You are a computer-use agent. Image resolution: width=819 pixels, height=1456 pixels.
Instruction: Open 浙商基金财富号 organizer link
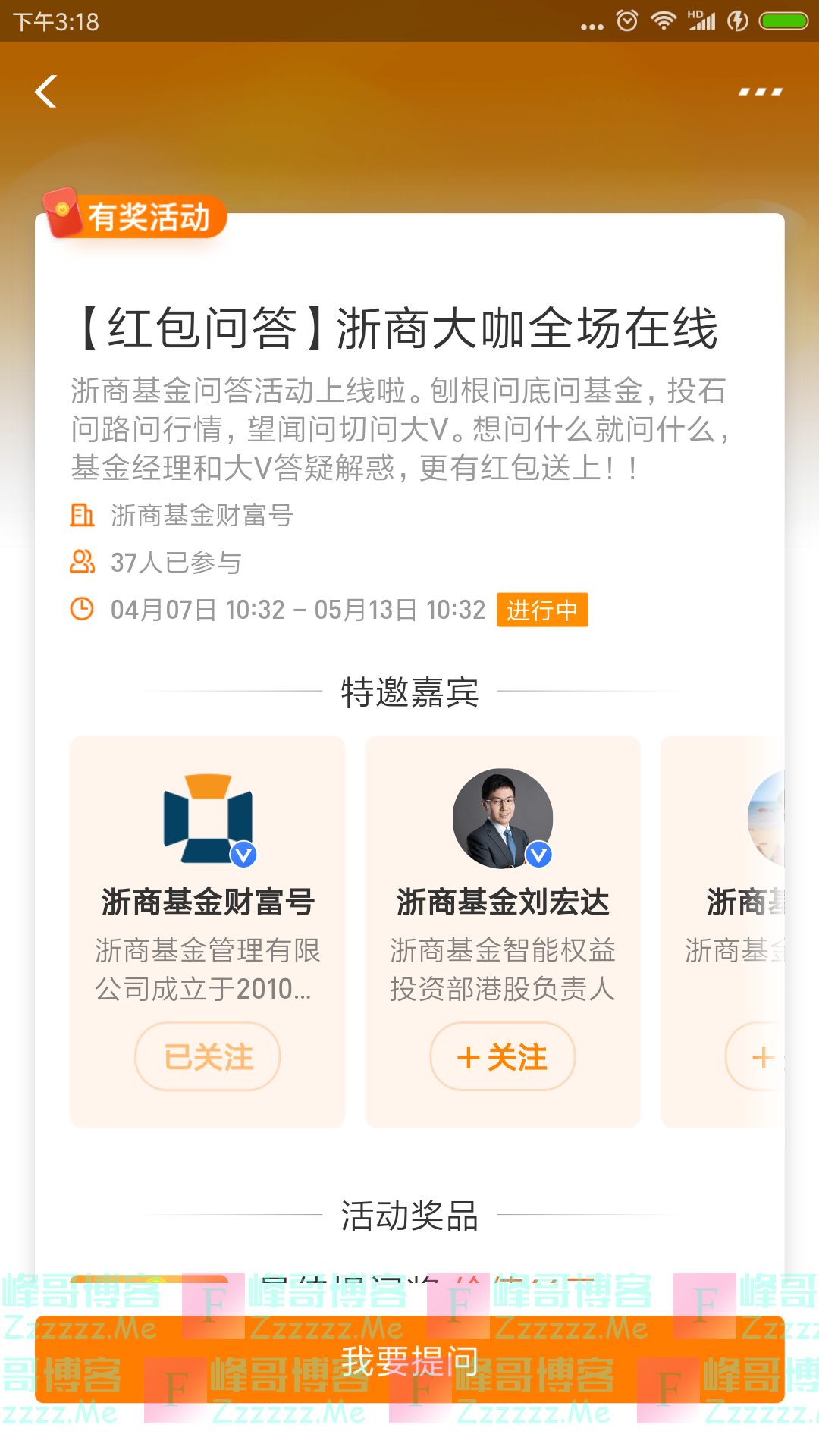[x=201, y=516]
